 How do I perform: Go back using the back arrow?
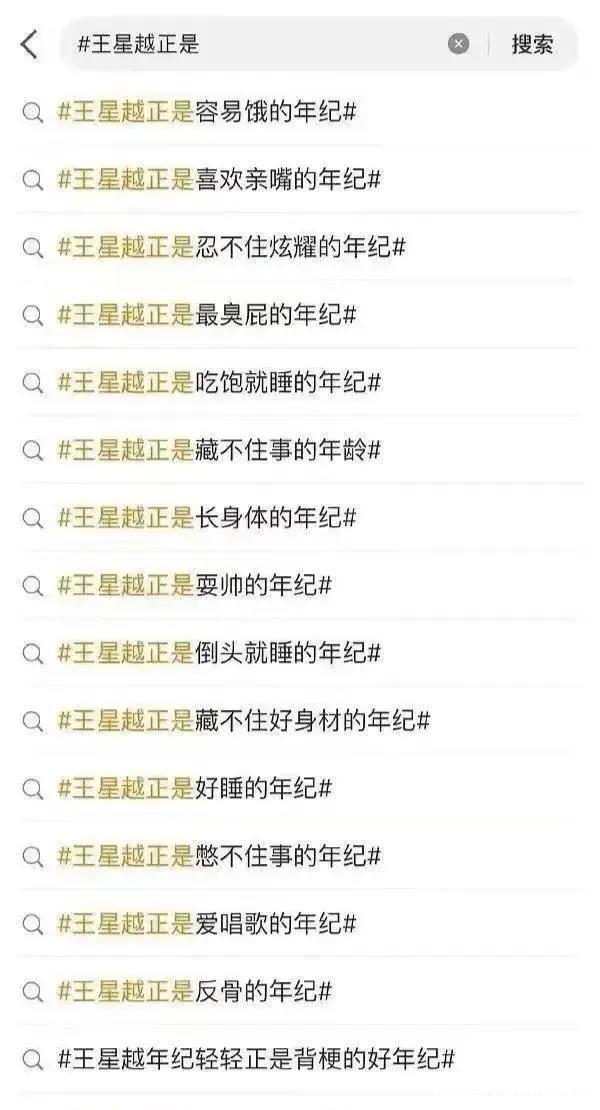pyautogui.click(x=29, y=44)
